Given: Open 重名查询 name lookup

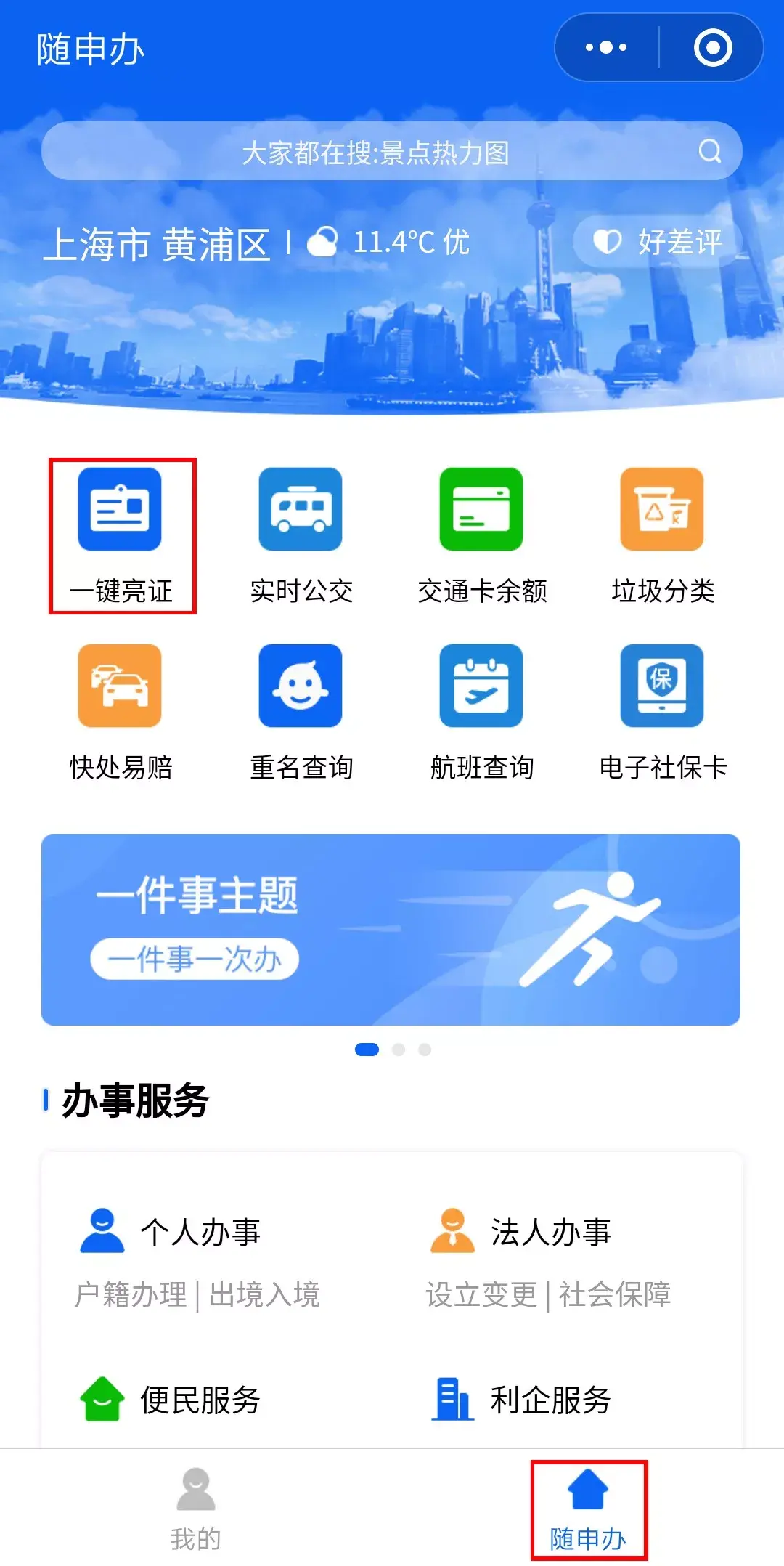Looking at the screenshot, I should [x=301, y=712].
